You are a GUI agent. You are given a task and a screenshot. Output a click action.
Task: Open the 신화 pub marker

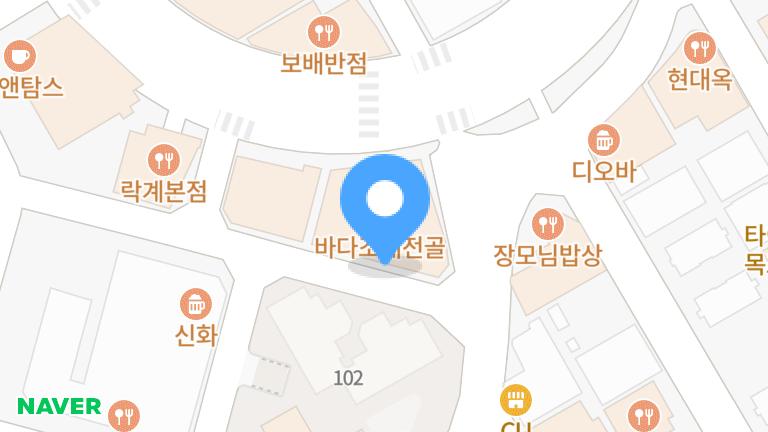[194, 302]
